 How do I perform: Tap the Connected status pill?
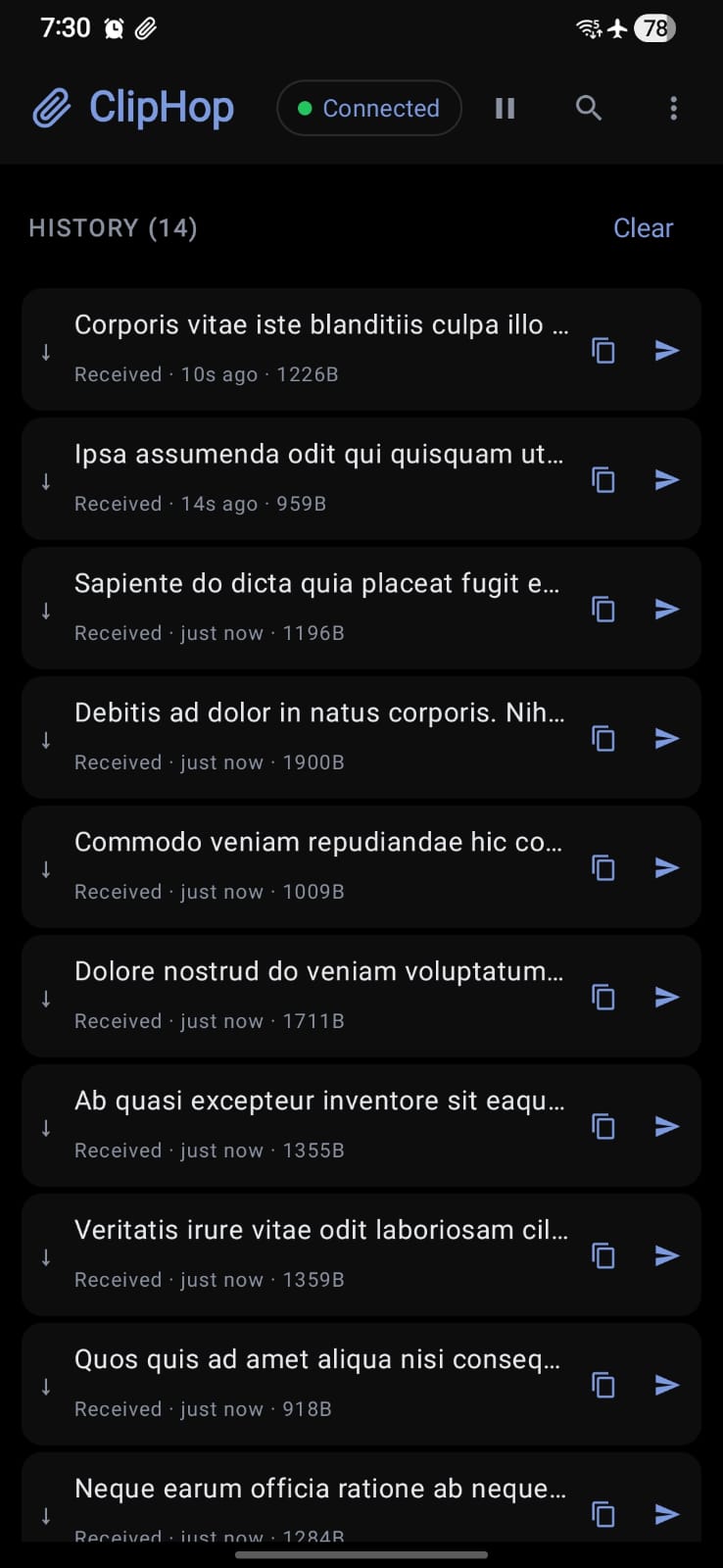(x=368, y=108)
